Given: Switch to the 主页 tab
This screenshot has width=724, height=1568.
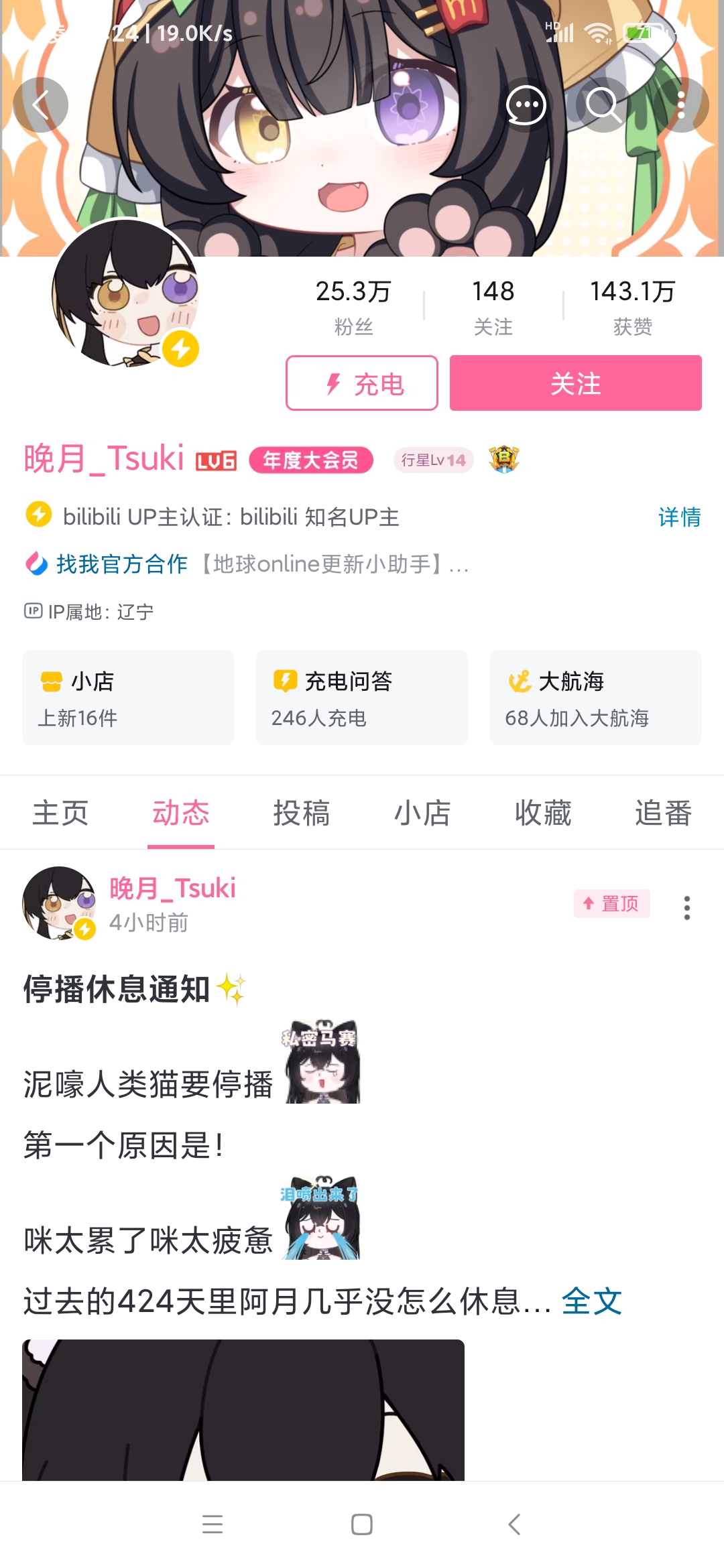Looking at the screenshot, I should pos(60,813).
